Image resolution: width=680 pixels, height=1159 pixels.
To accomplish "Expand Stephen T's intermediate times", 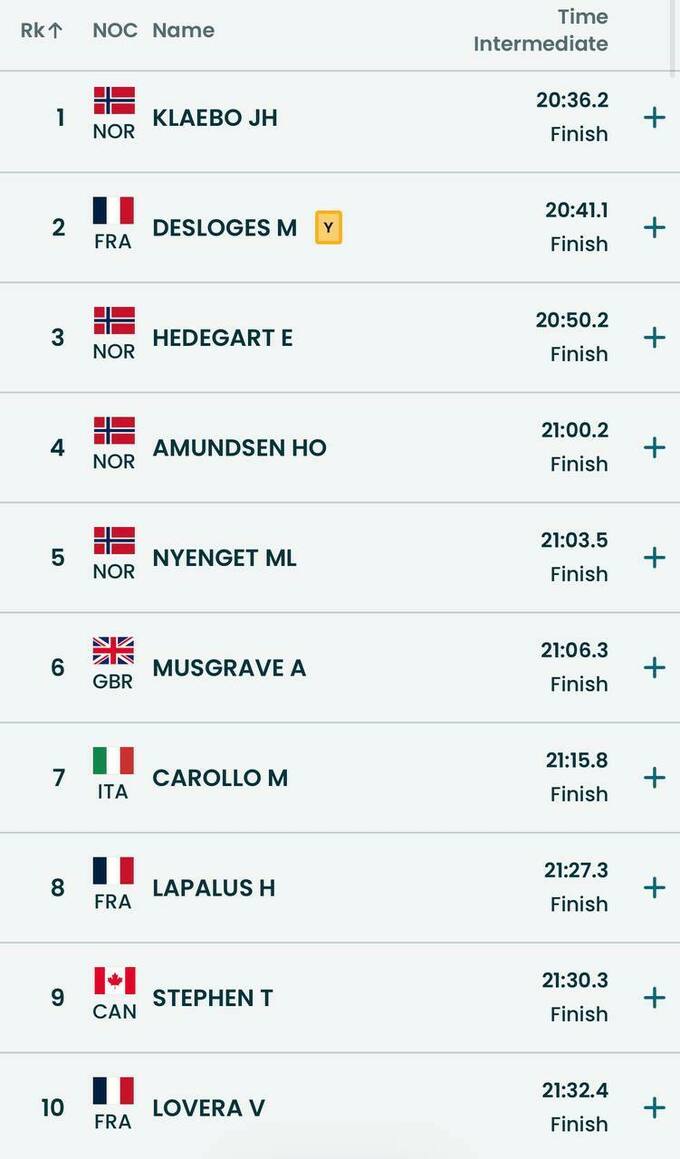I will 654,998.
